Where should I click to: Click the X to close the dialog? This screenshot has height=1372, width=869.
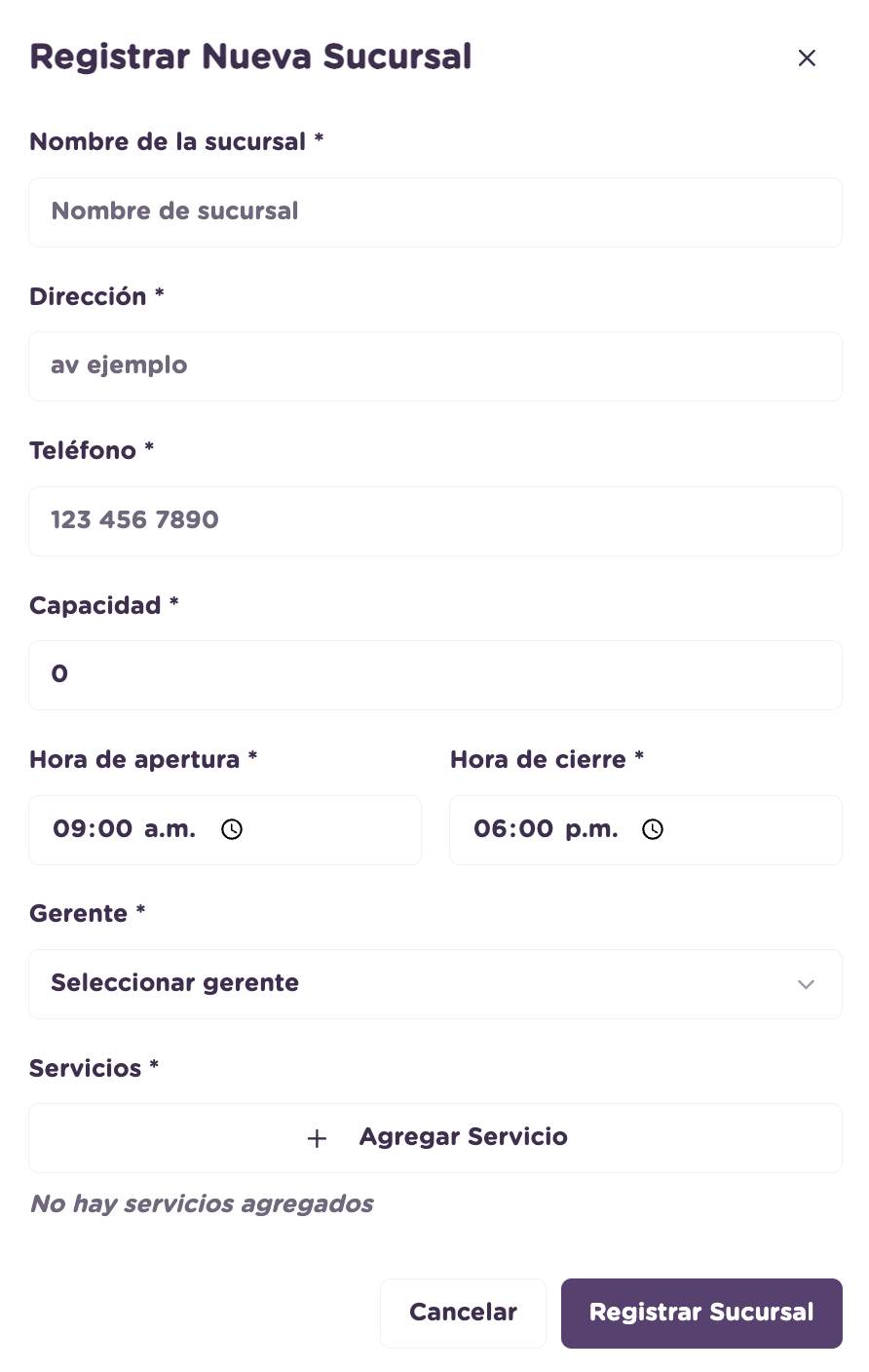click(807, 57)
